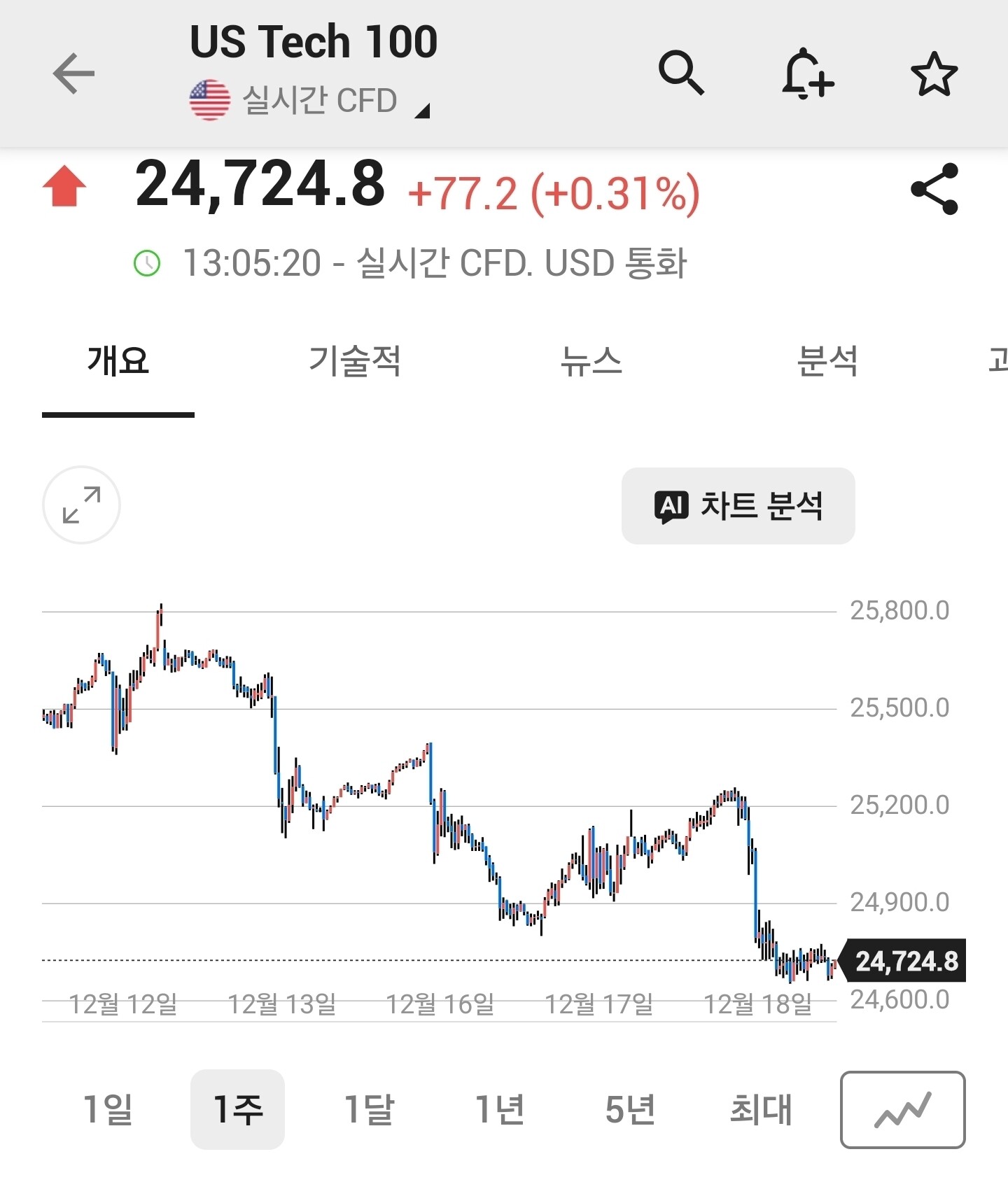Add US Tech 100 to watchlist star
The image size is (1008, 1196).
934,73
